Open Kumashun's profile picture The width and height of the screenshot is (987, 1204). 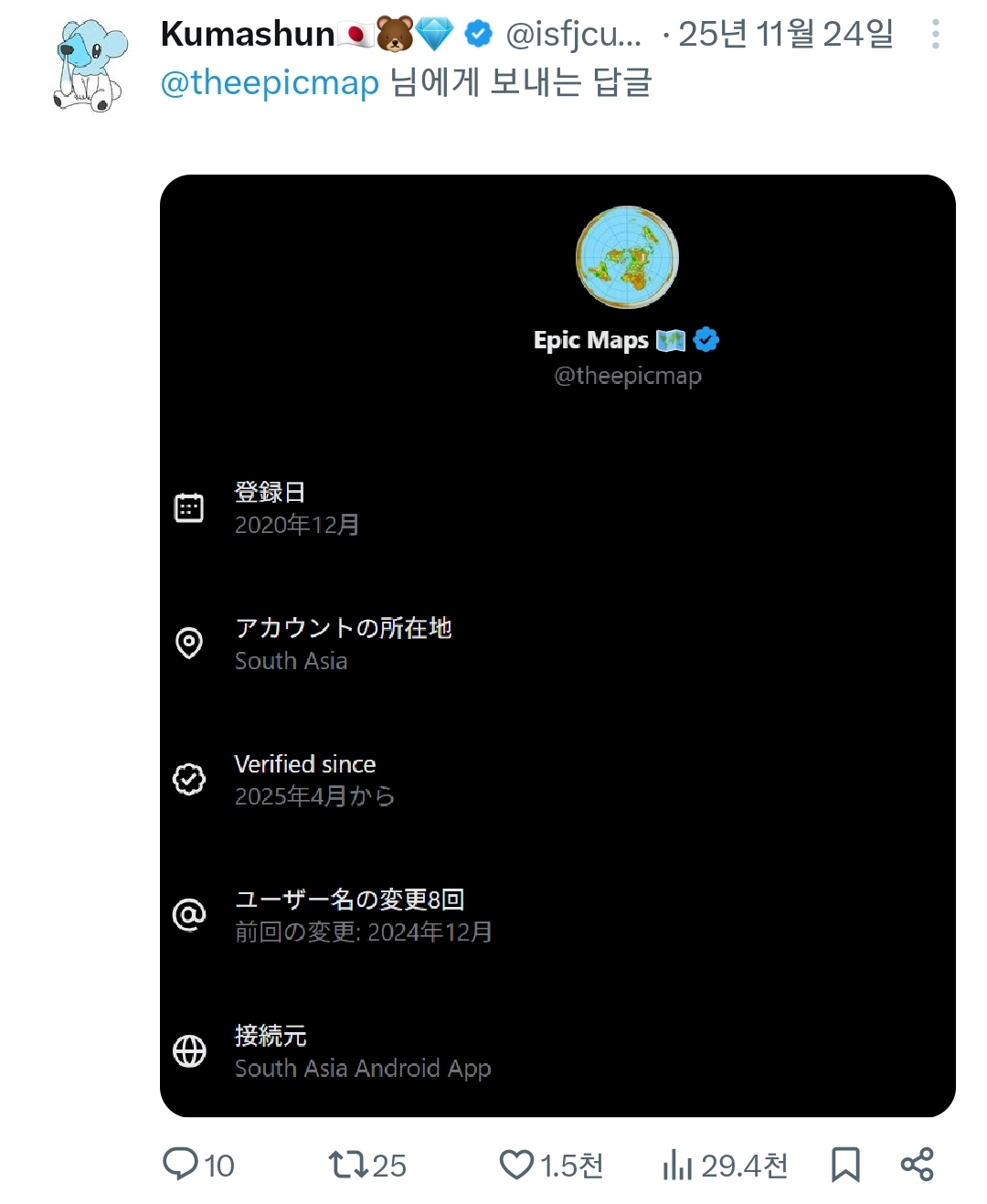click(x=90, y=66)
